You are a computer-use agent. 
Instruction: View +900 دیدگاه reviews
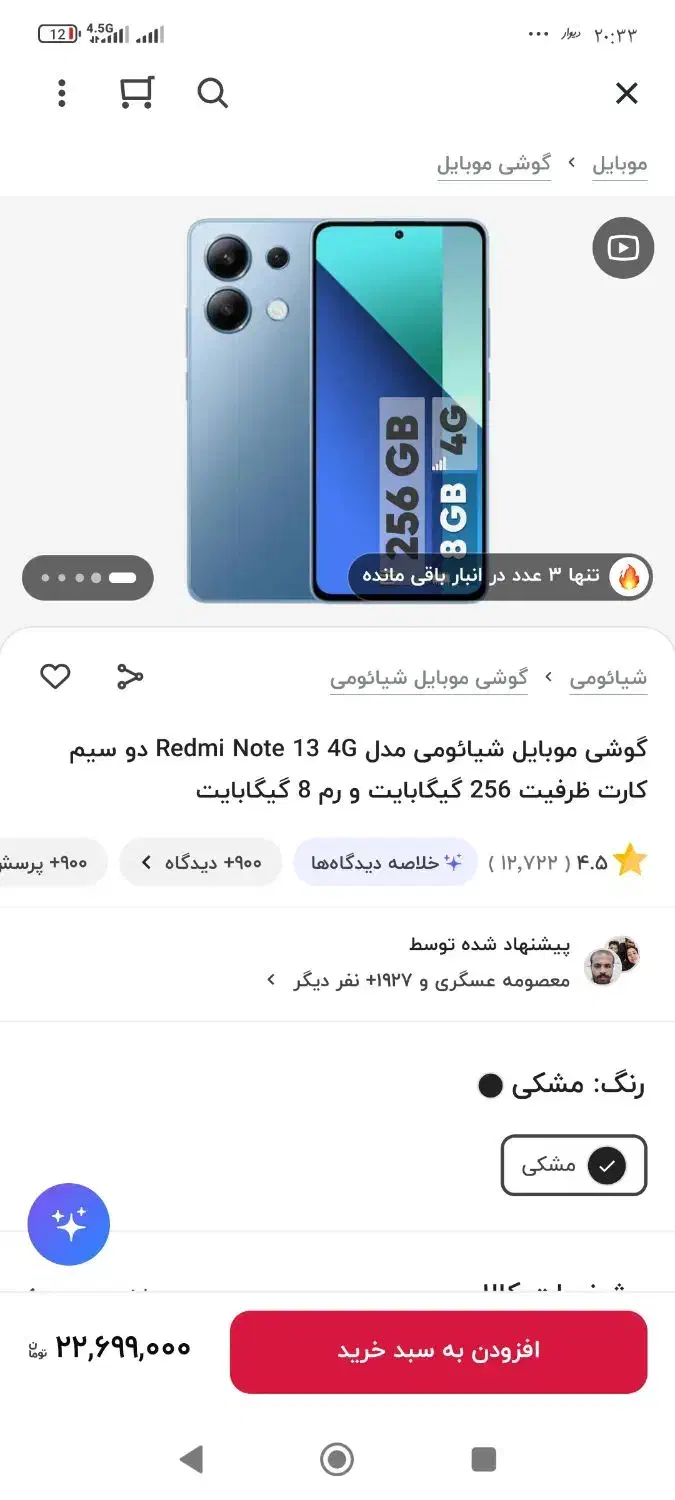click(200, 862)
